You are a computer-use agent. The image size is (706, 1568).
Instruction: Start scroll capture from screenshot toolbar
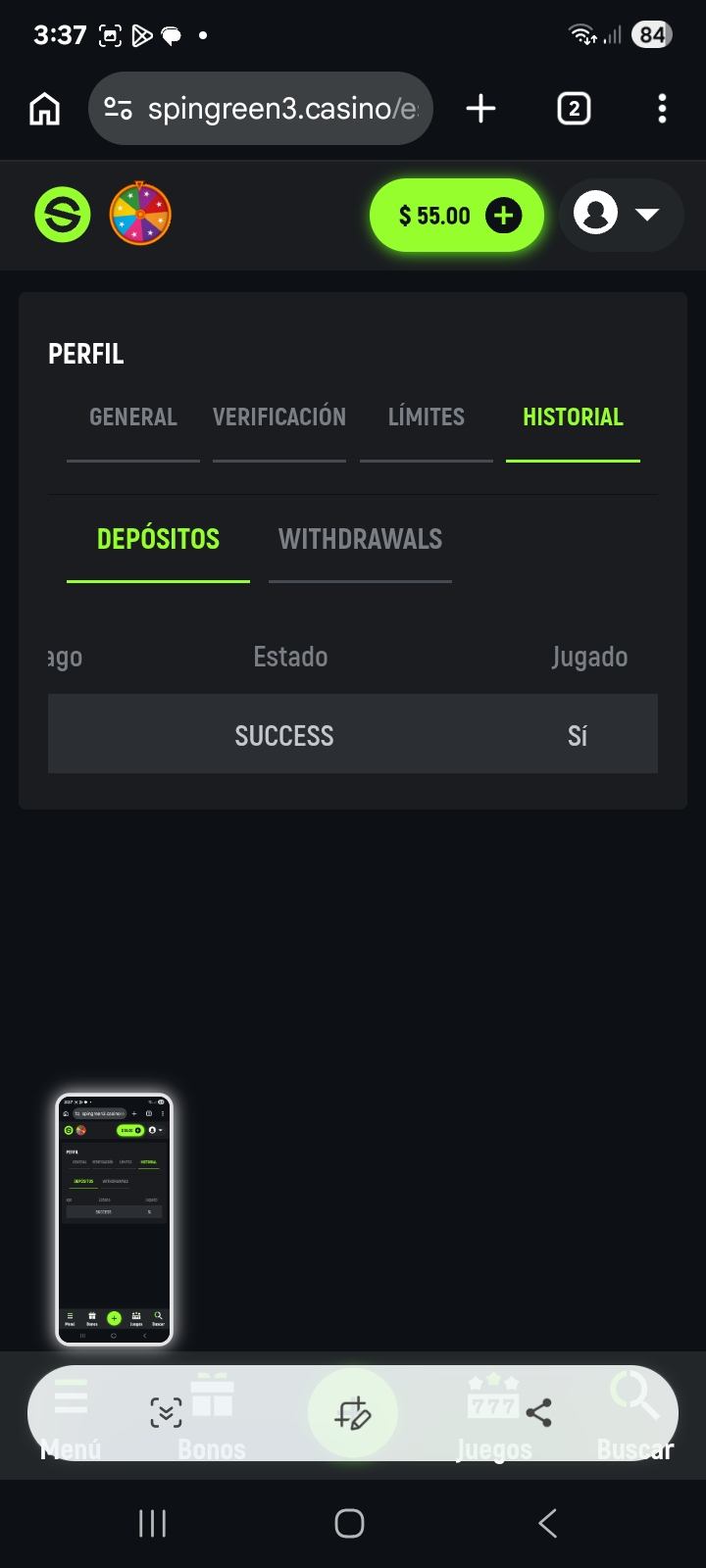point(166,1412)
